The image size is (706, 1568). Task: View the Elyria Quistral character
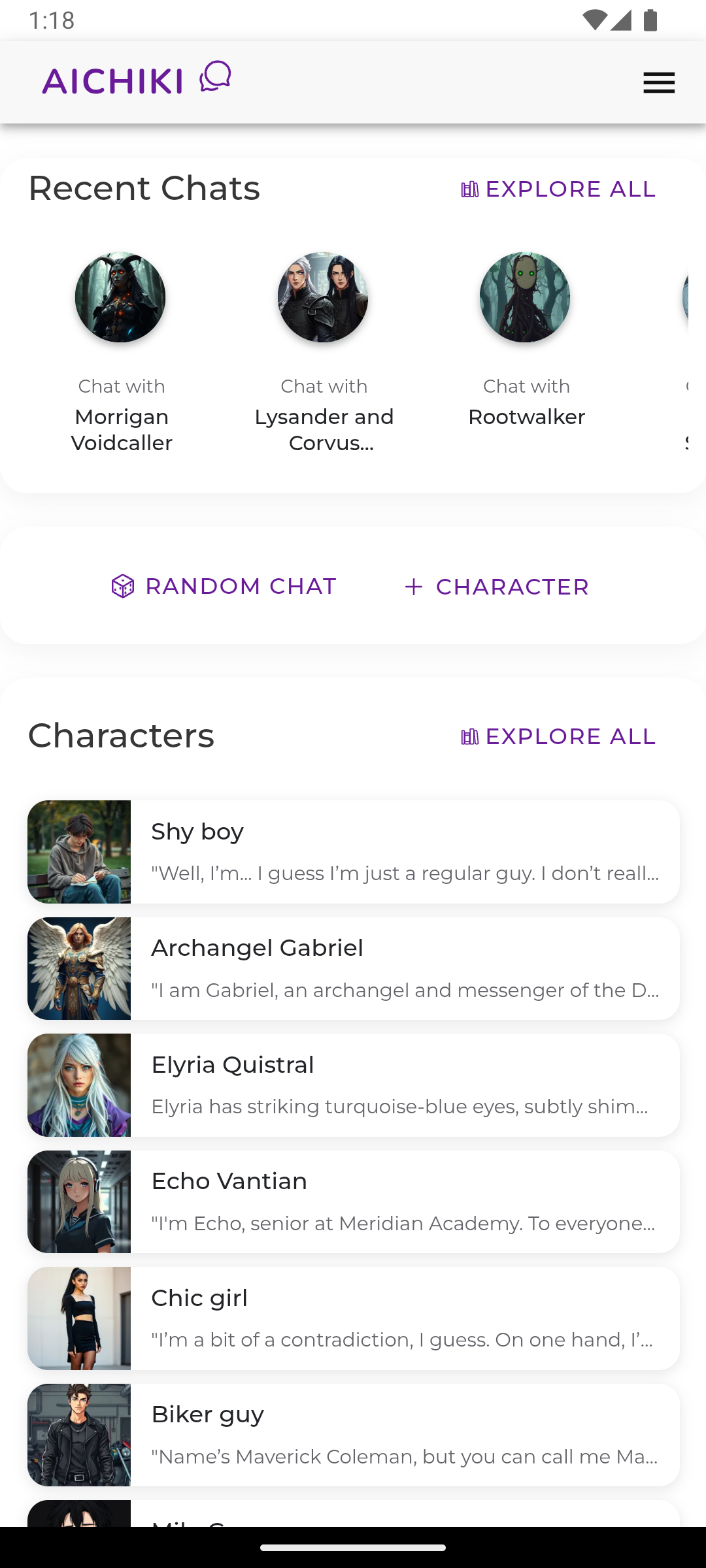pyautogui.click(x=353, y=1085)
